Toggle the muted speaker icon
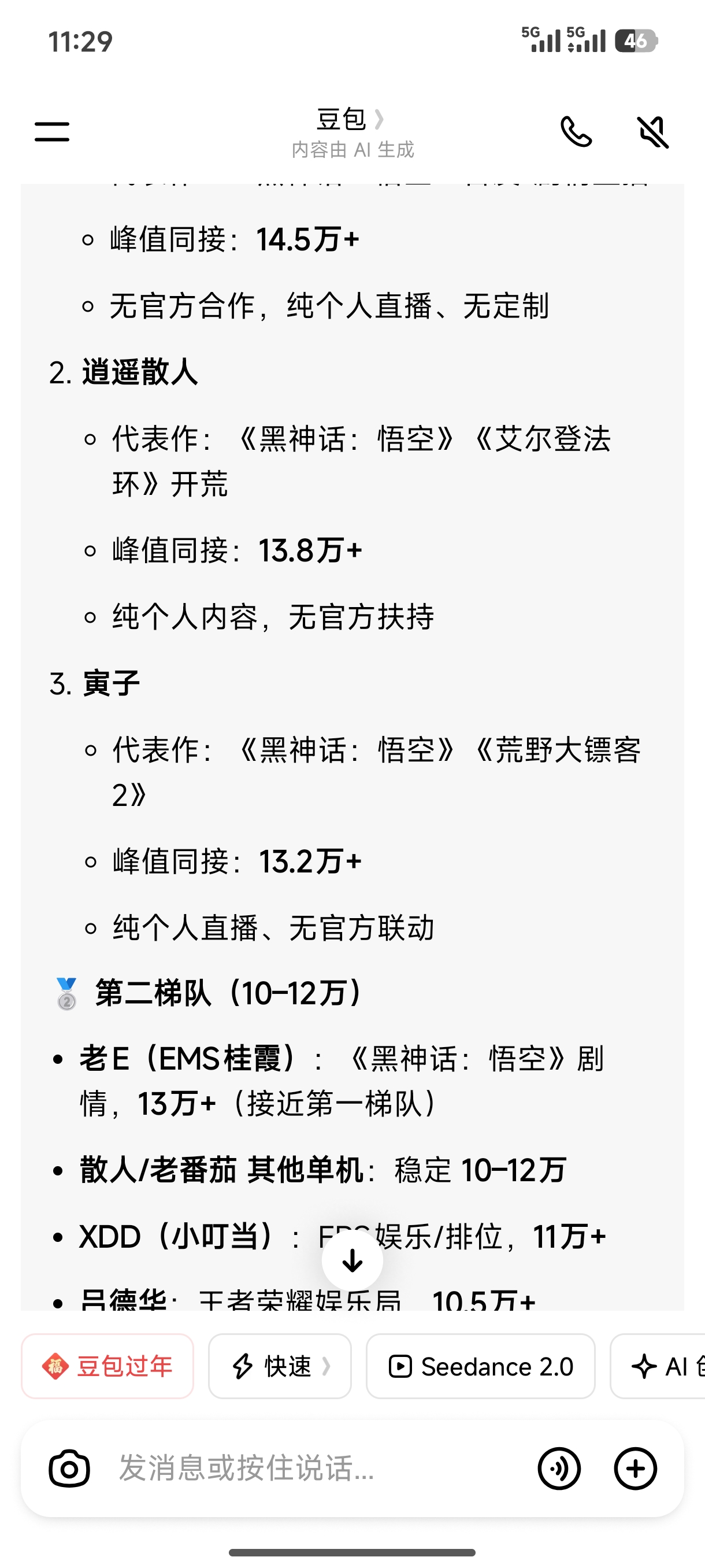The width and height of the screenshot is (705, 1568). point(652,132)
